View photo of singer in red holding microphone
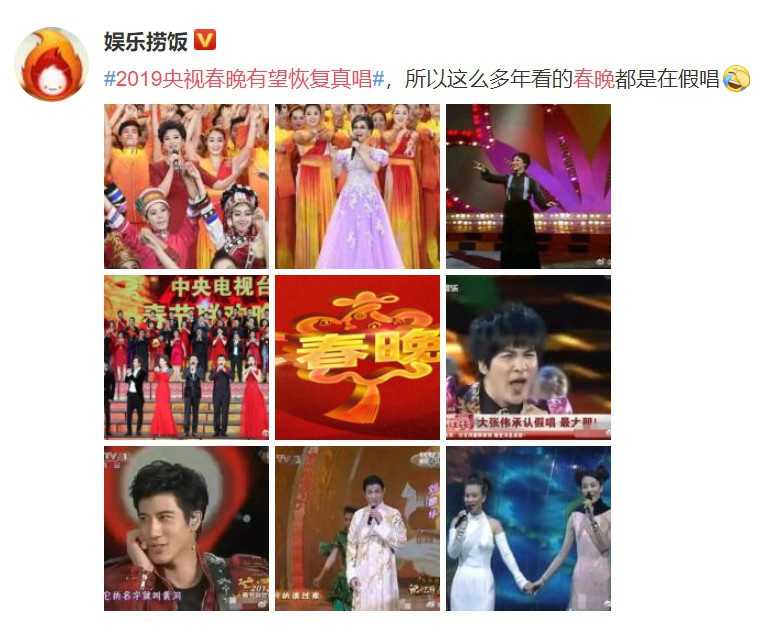 [x=186, y=186]
